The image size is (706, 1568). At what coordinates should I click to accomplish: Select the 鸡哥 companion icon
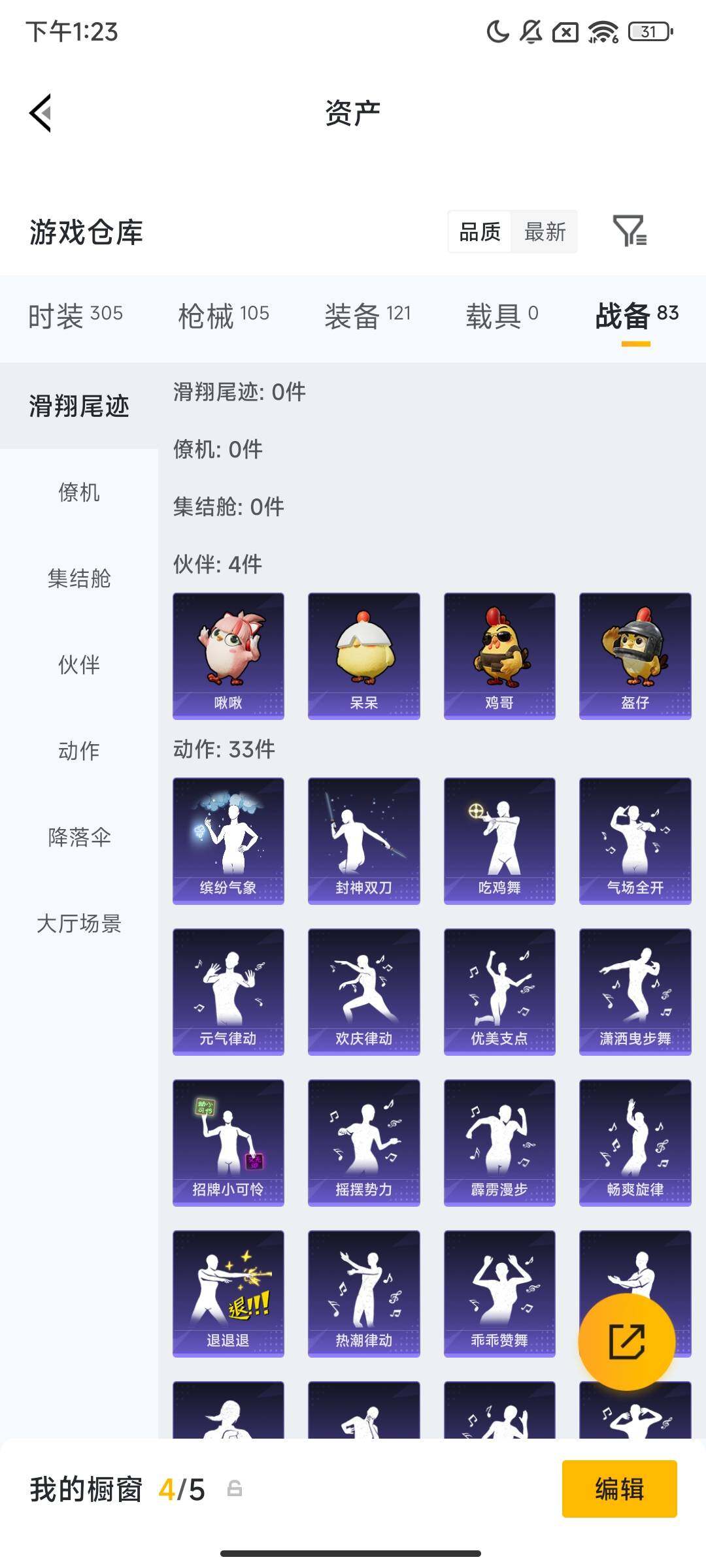tap(499, 653)
